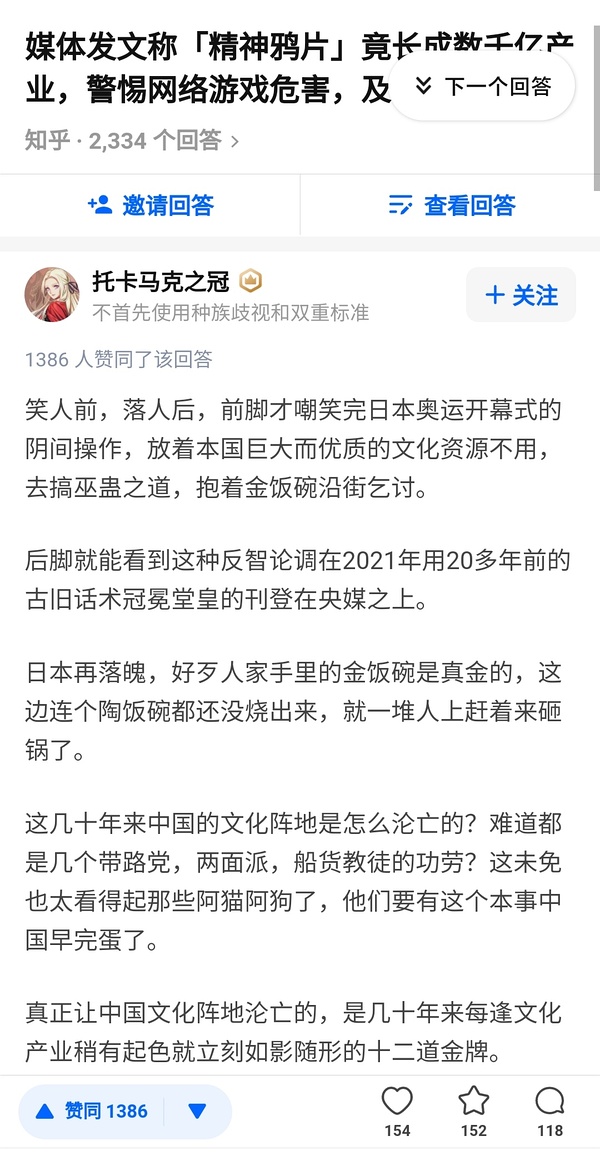The width and height of the screenshot is (600, 1161).
Task: Open 托卡马克之冠's profile avatar
Action: (x=52, y=295)
